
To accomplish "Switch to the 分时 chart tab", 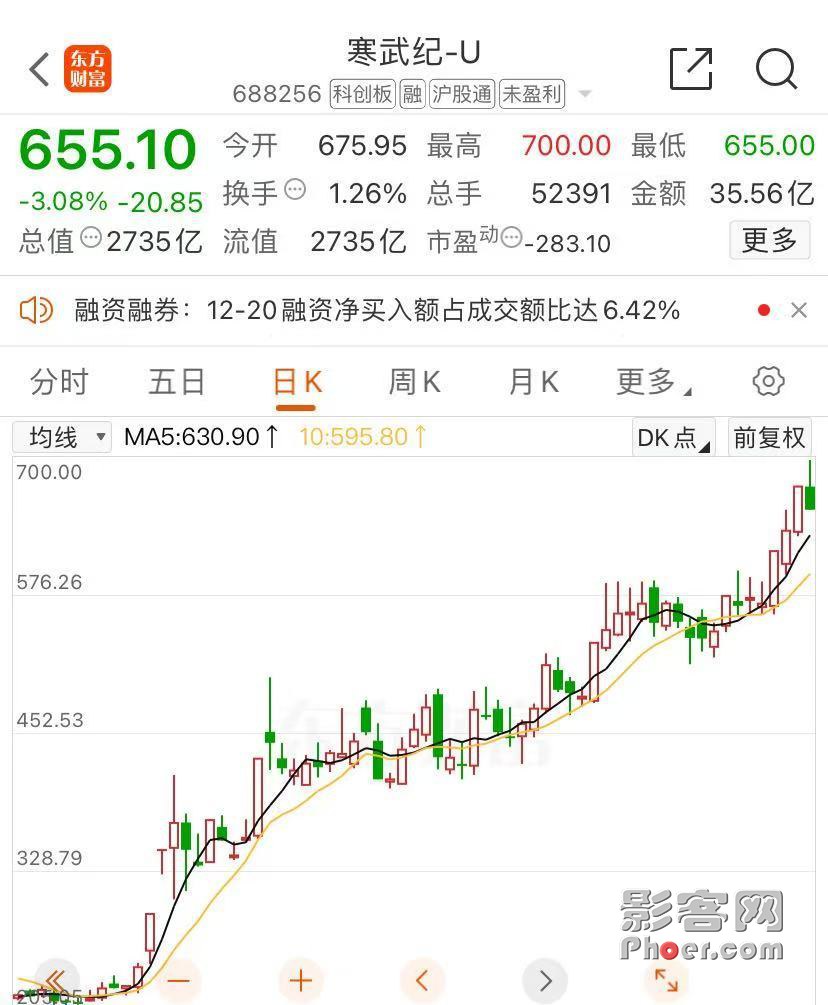I will pyautogui.click(x=59, y=382).
